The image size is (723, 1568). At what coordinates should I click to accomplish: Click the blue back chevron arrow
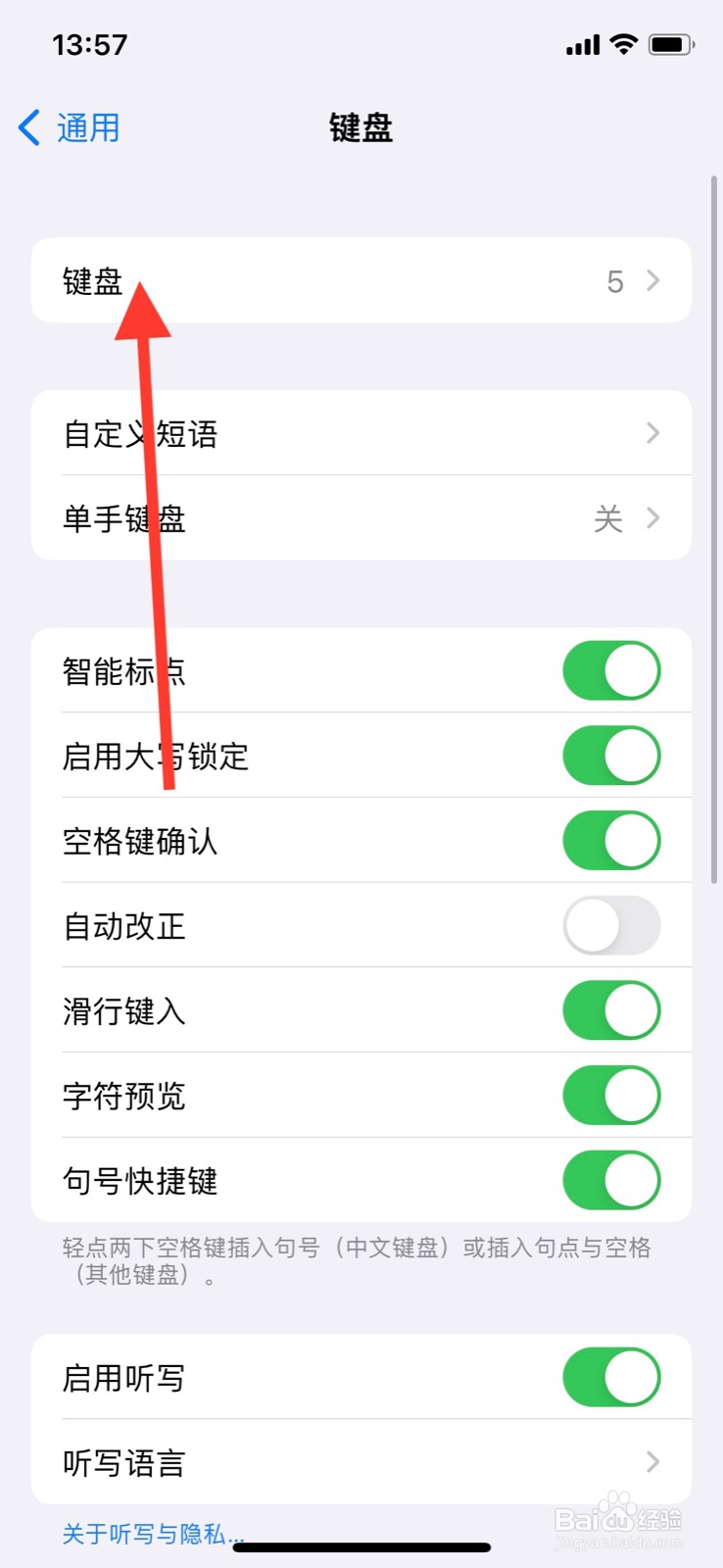pyautogui.click(x=27, y=127)
